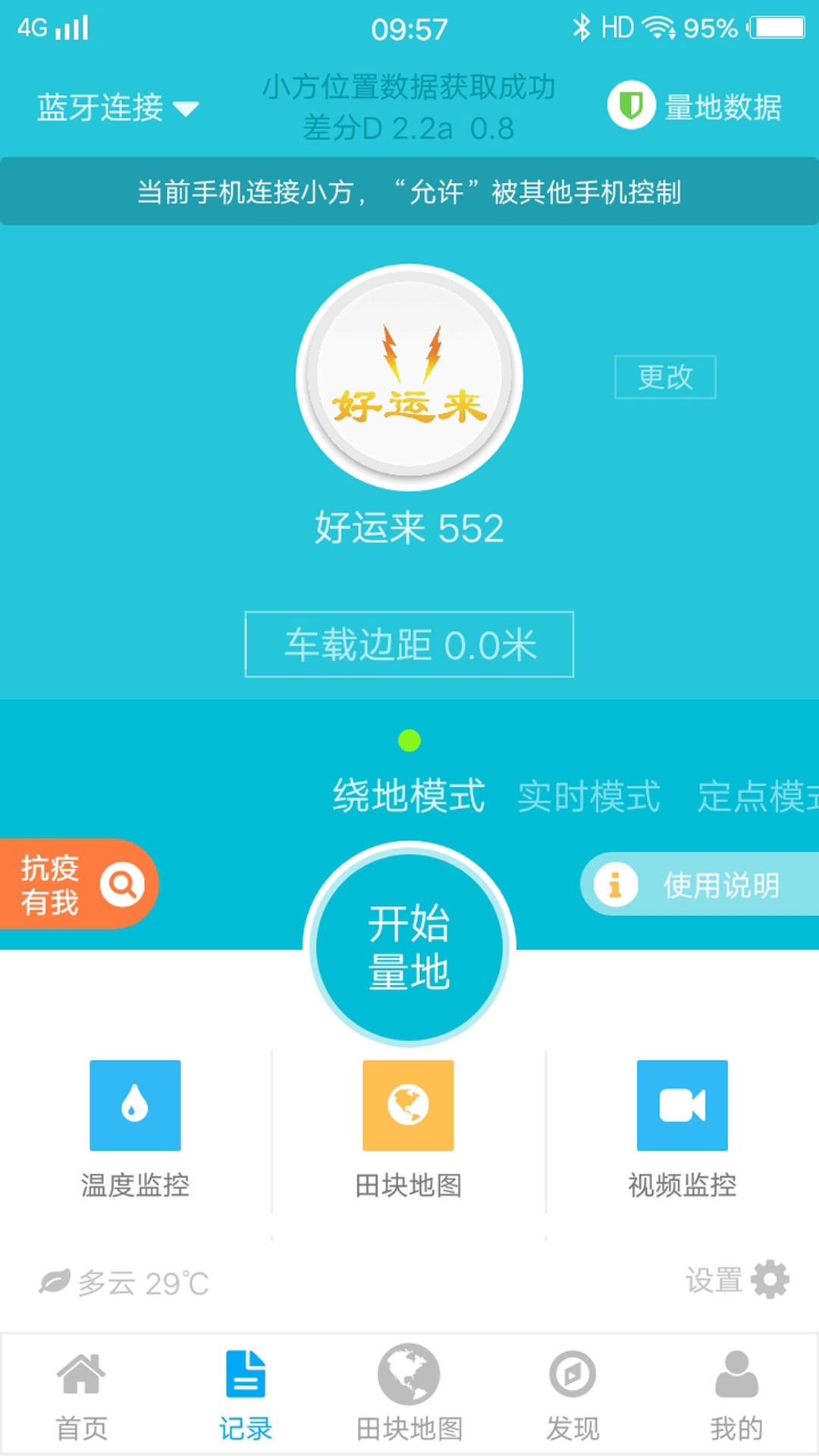Open 温度监控

[x=135, y=1130]
